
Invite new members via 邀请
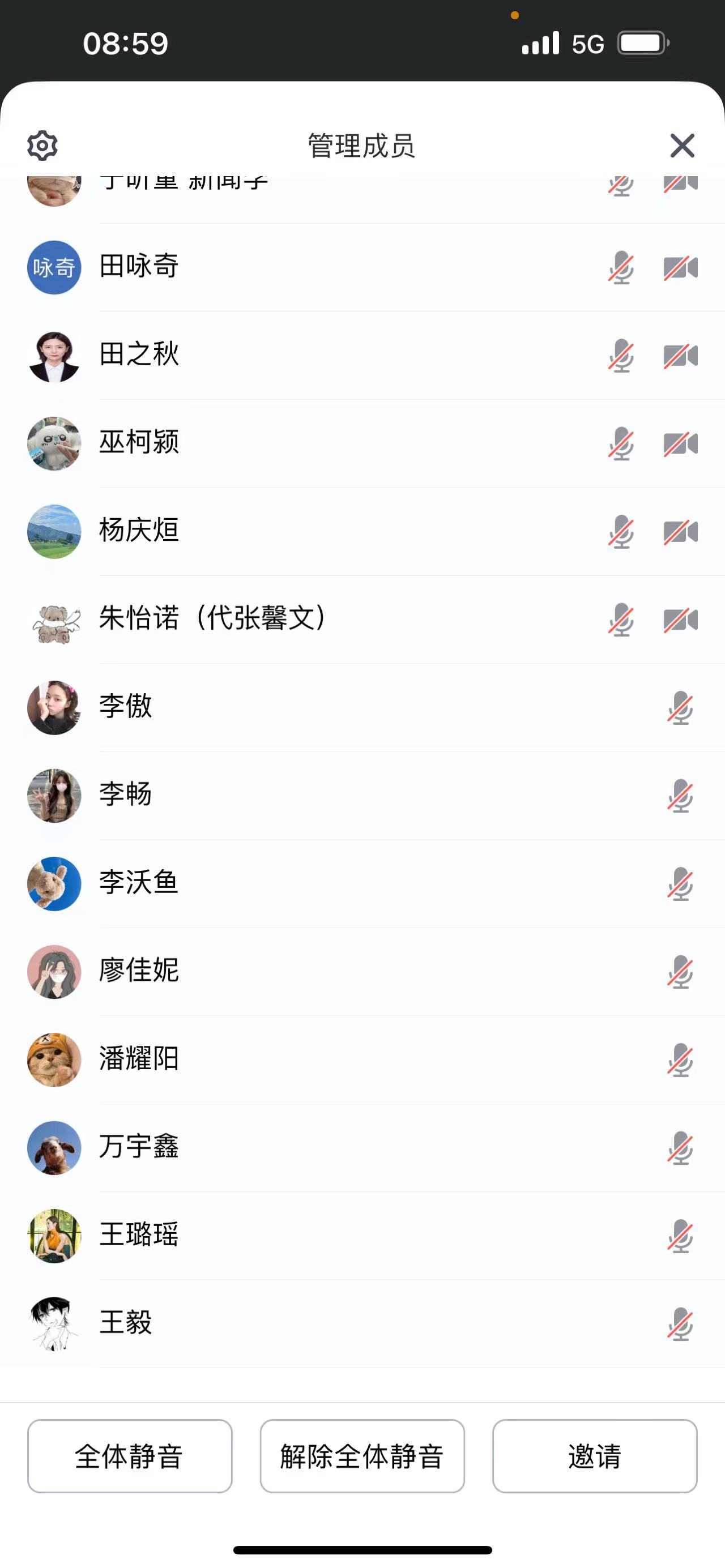pyautogui.click(x=594, y=1455)
